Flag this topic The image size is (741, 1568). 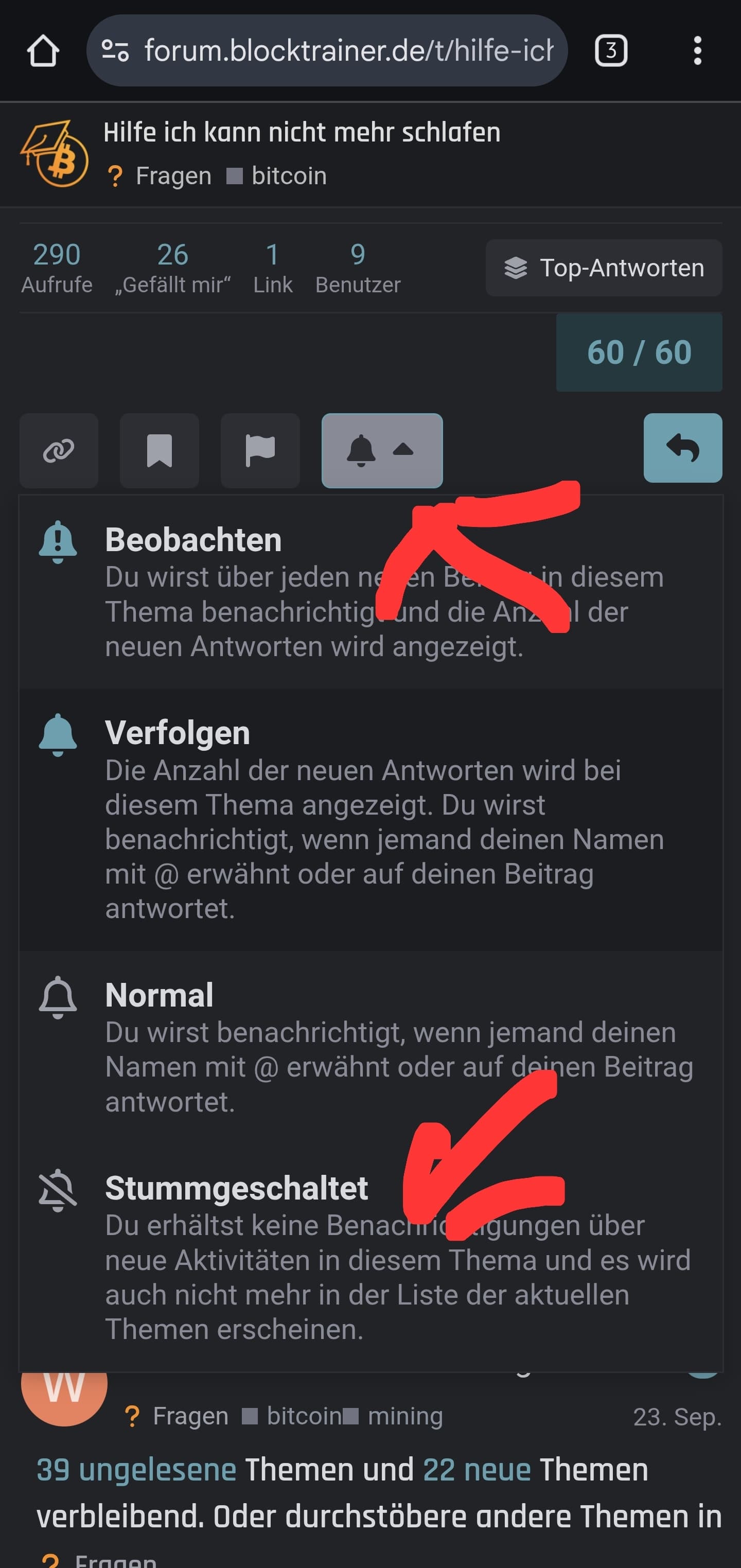(260, 451)
